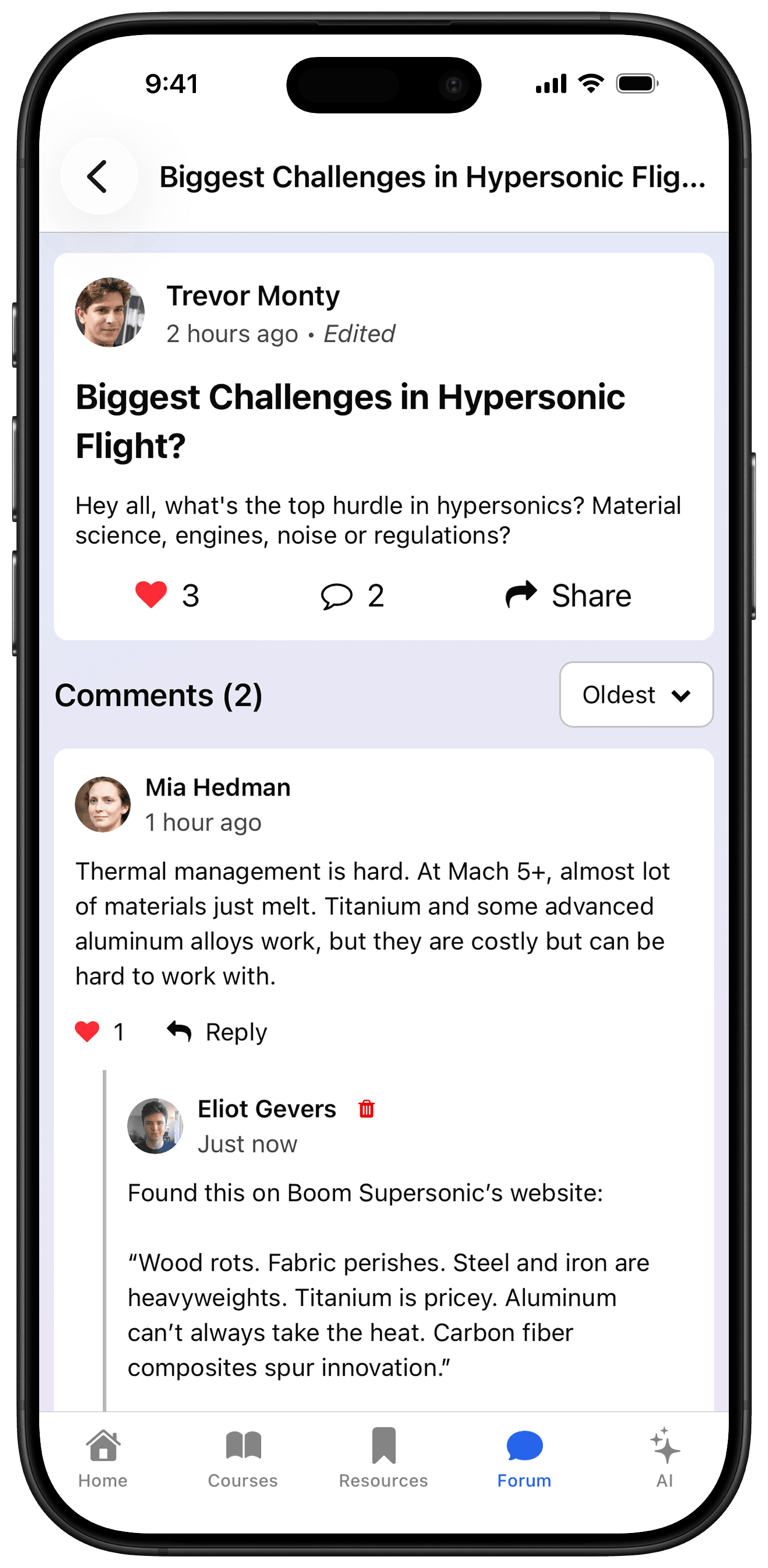The height and width of the screenshot is (1568, 768).
Task: Delete Eliot Gevers' reply with trash icon
Action: [x=366, y=1109]
